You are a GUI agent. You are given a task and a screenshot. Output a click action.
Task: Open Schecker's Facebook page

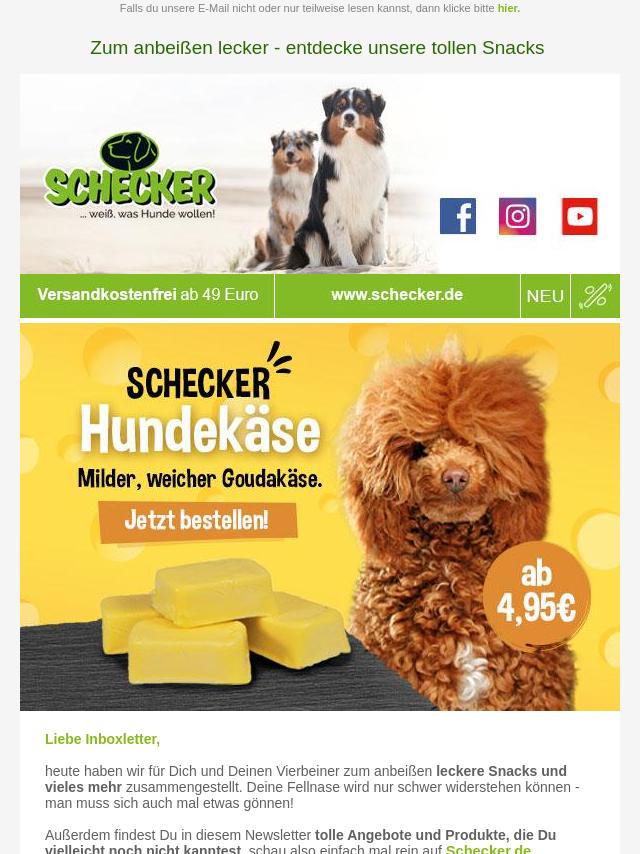(x=458, y=216)
